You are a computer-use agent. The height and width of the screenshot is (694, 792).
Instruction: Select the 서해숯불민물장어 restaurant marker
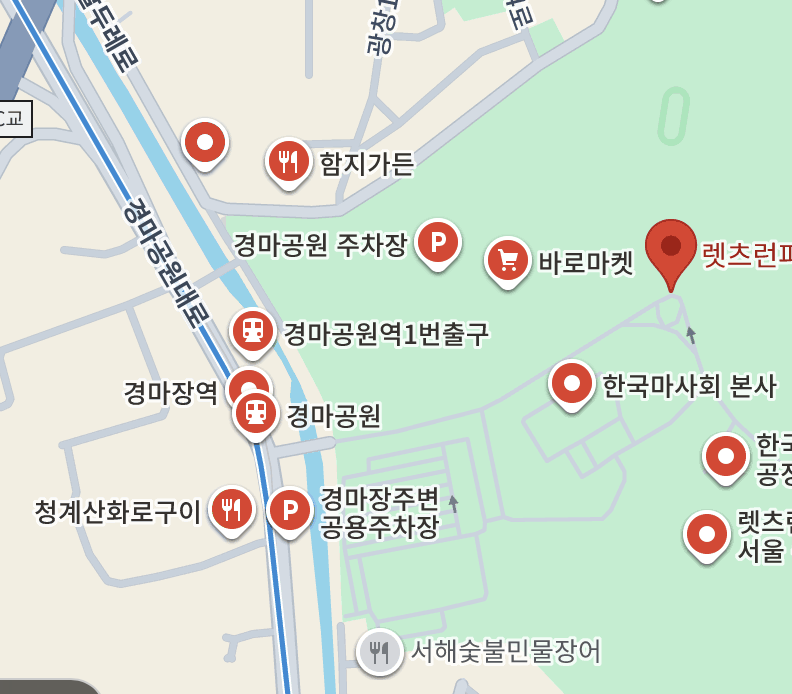pos(379,652)
